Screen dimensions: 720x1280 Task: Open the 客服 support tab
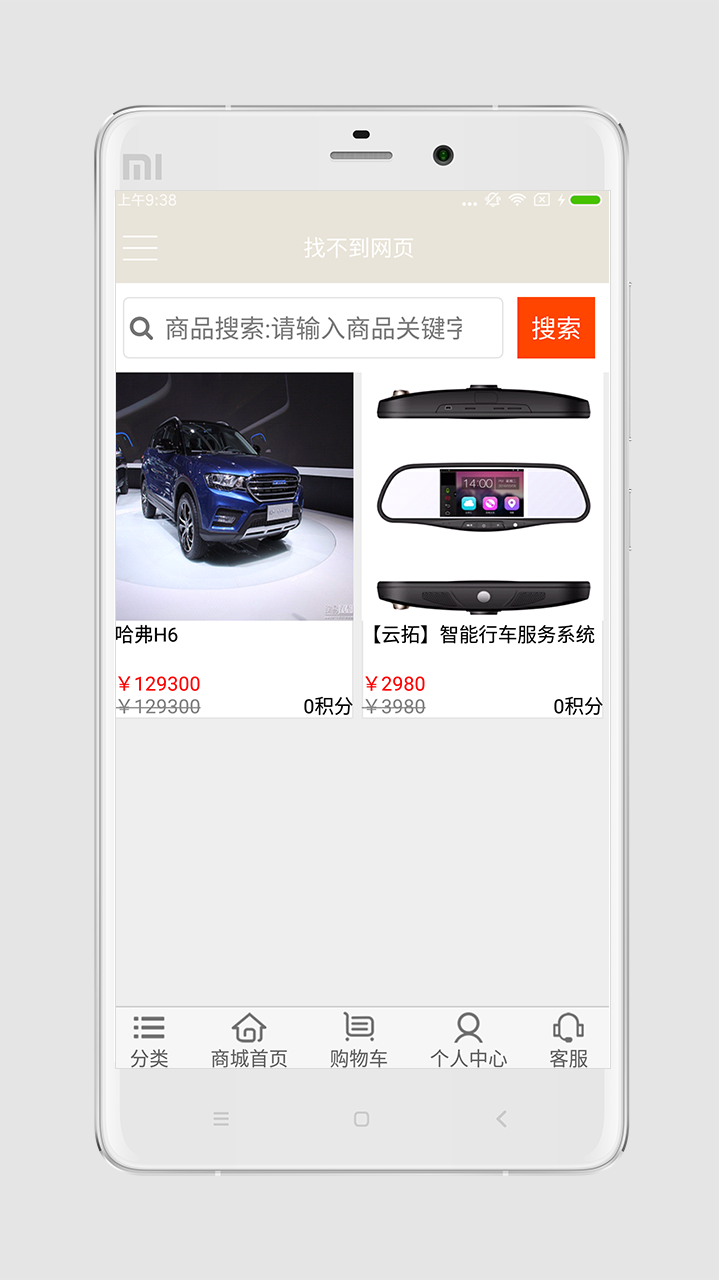pos(568,1040)
